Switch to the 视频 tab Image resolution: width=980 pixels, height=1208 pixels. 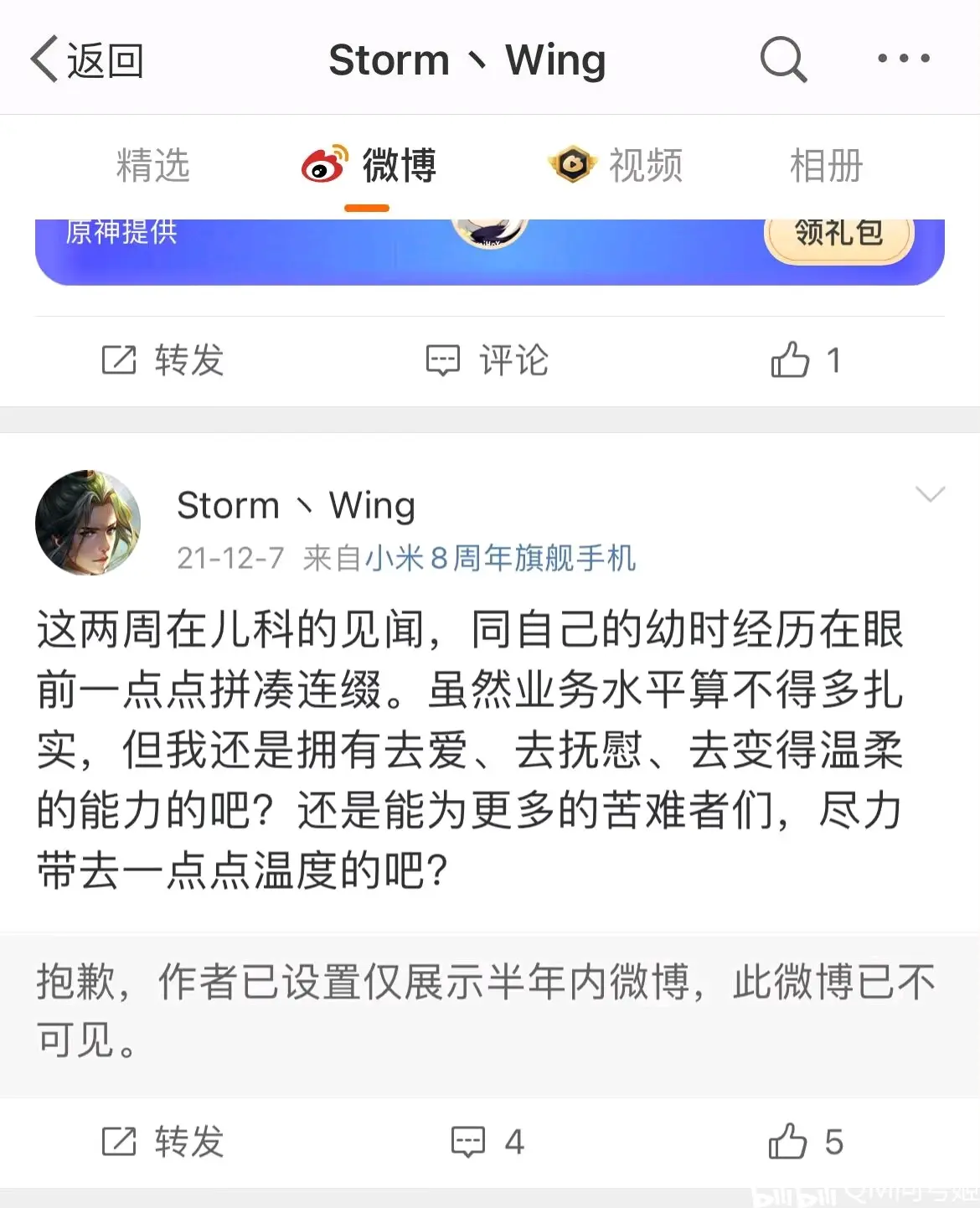616,165
